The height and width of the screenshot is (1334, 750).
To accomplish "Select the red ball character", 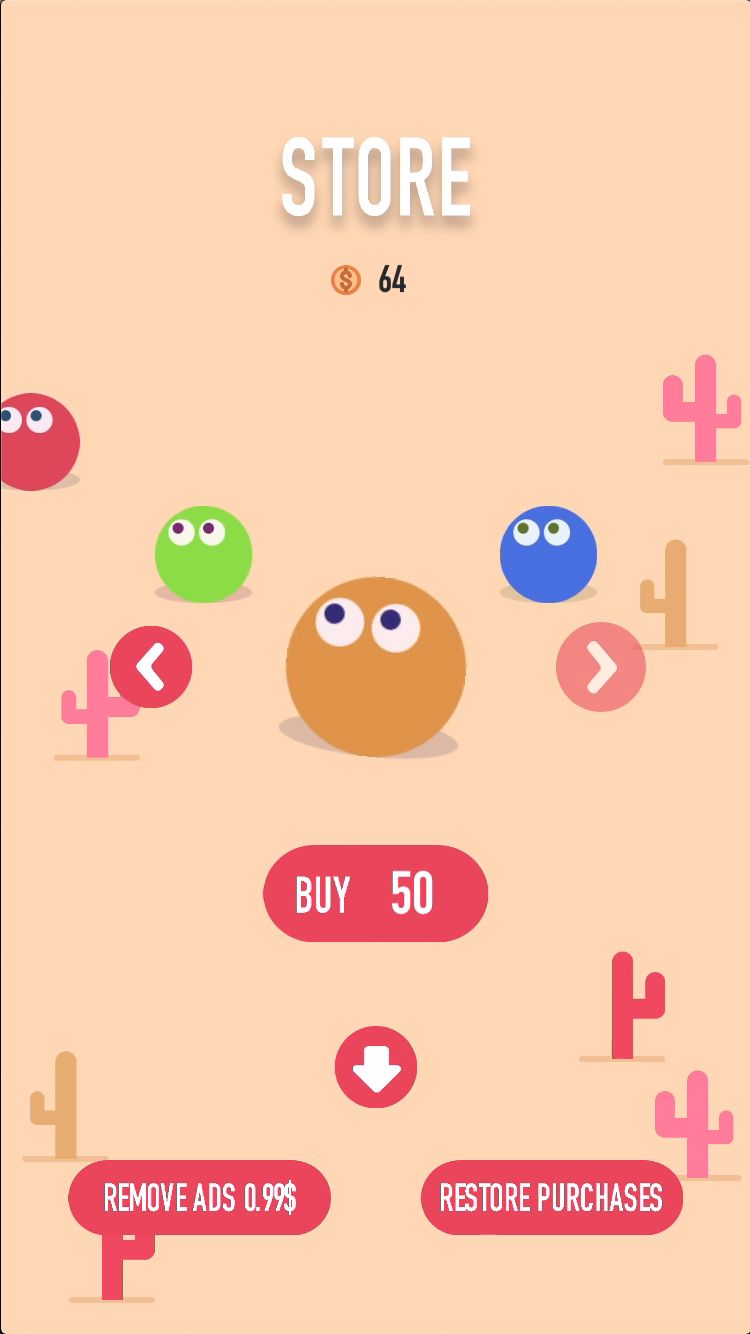I will (x=37, y=442).
